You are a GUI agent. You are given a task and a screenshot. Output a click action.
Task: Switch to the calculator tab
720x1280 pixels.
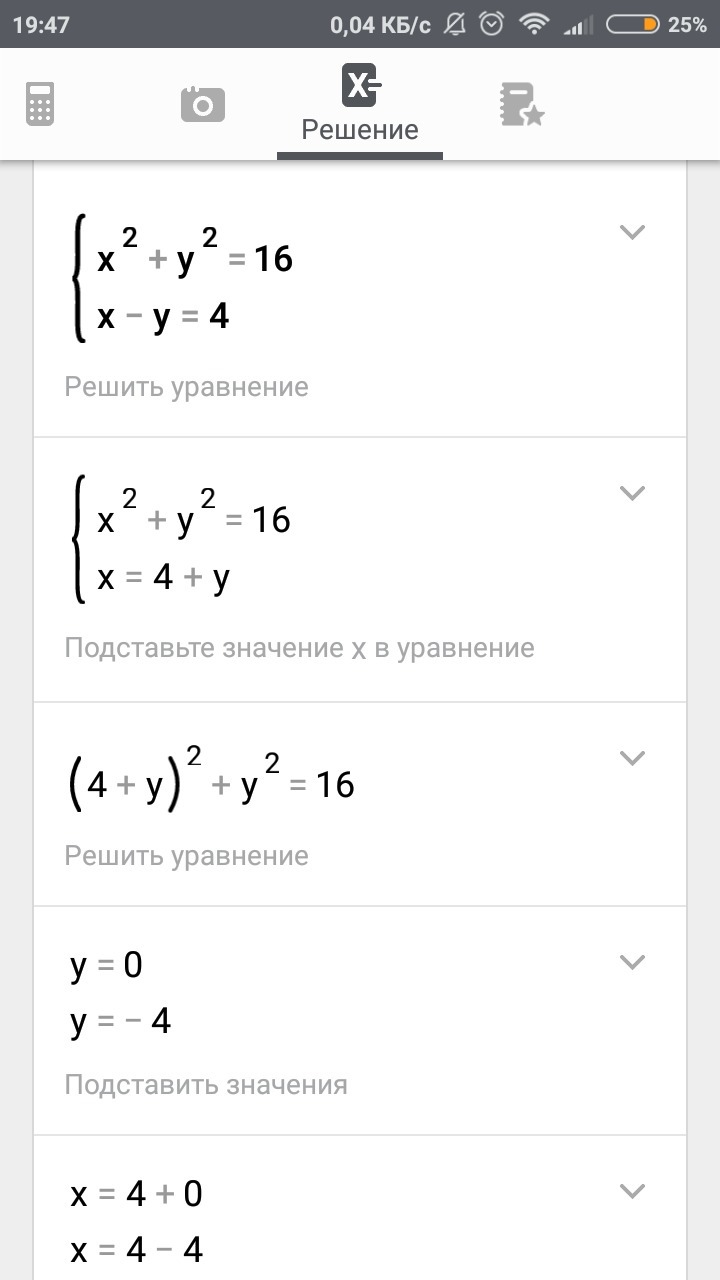[x=40, y=104]
